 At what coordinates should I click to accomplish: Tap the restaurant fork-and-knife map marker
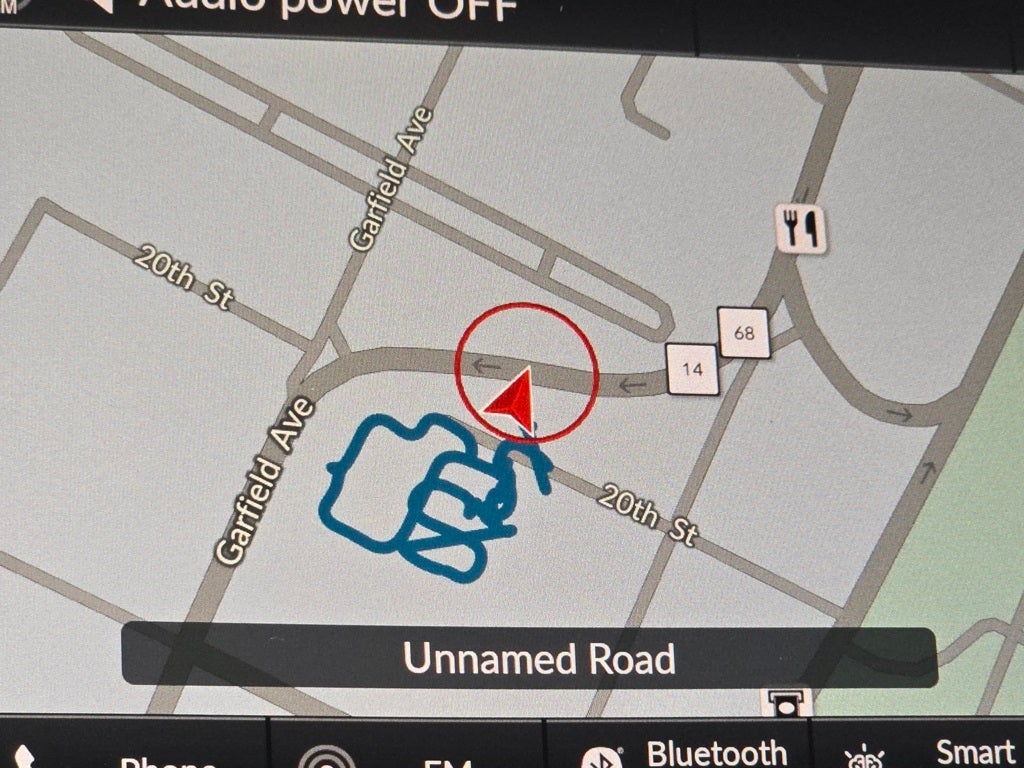click(x=801, y=228)
